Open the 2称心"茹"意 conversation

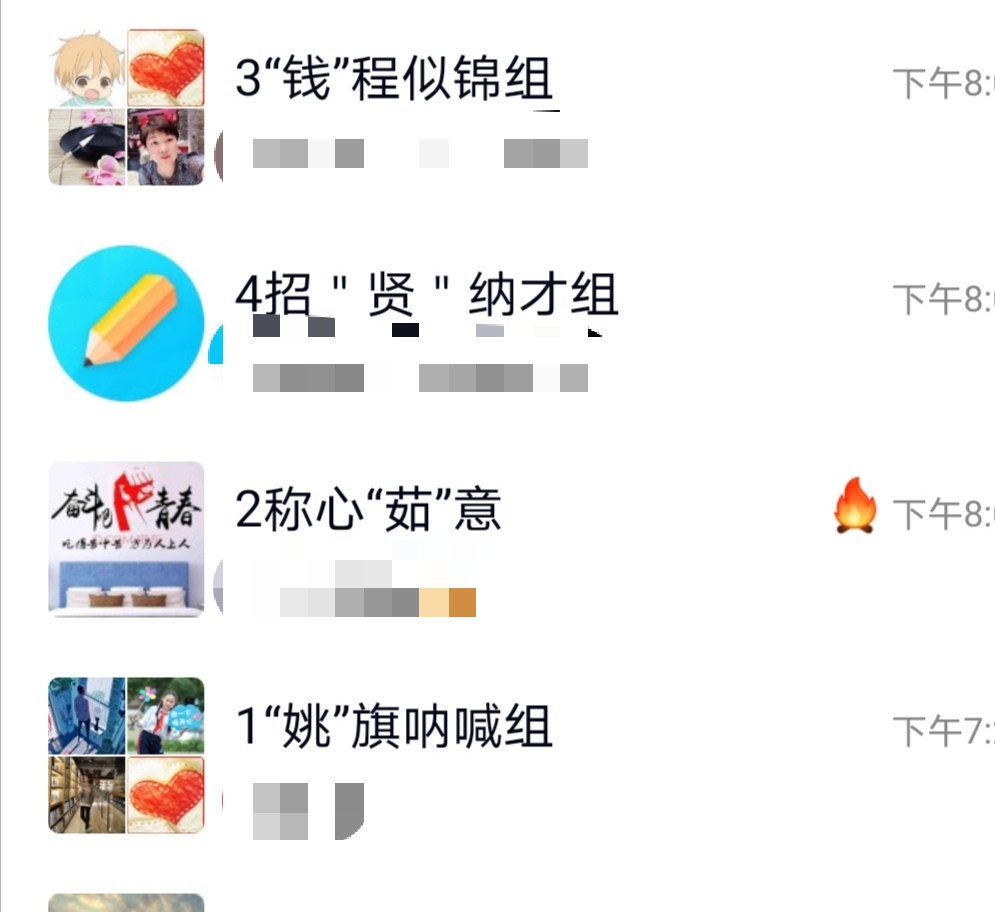[368, 510]
